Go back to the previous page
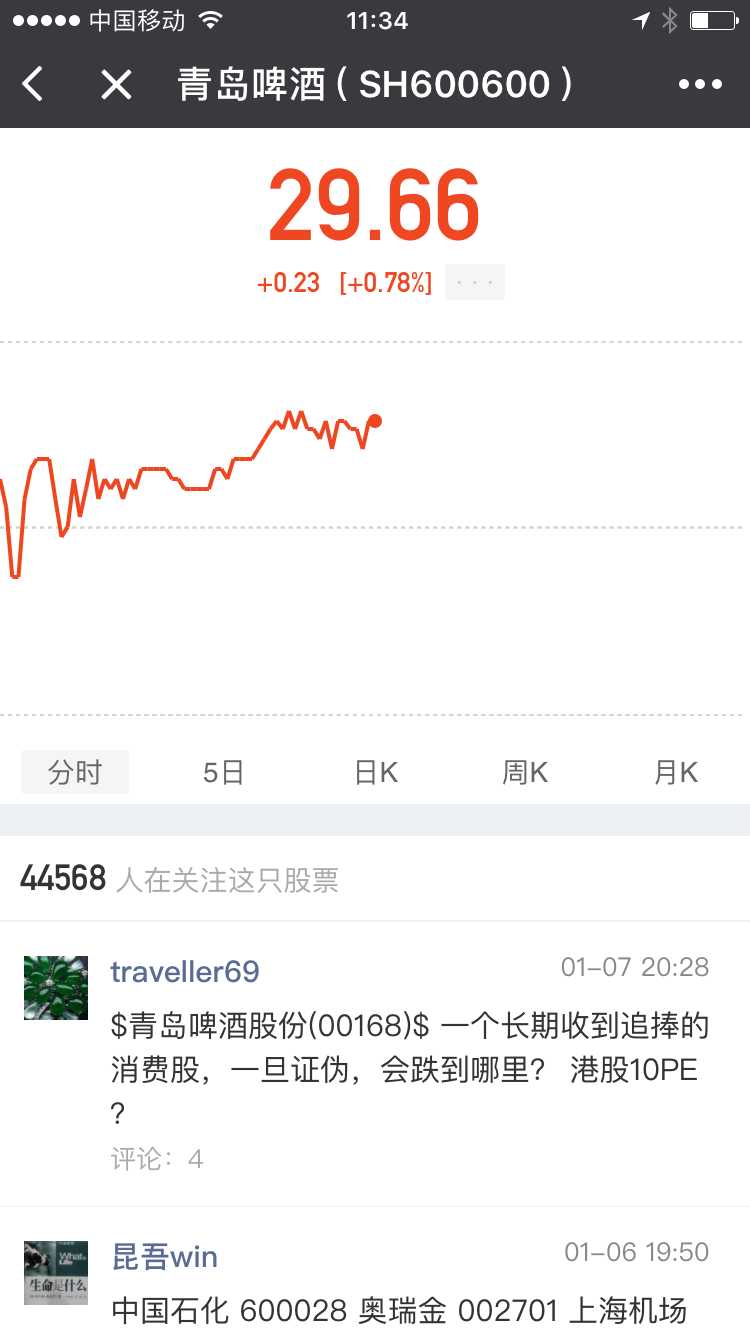This screenshot has height=1334, width=750. (x=33, y=85)
